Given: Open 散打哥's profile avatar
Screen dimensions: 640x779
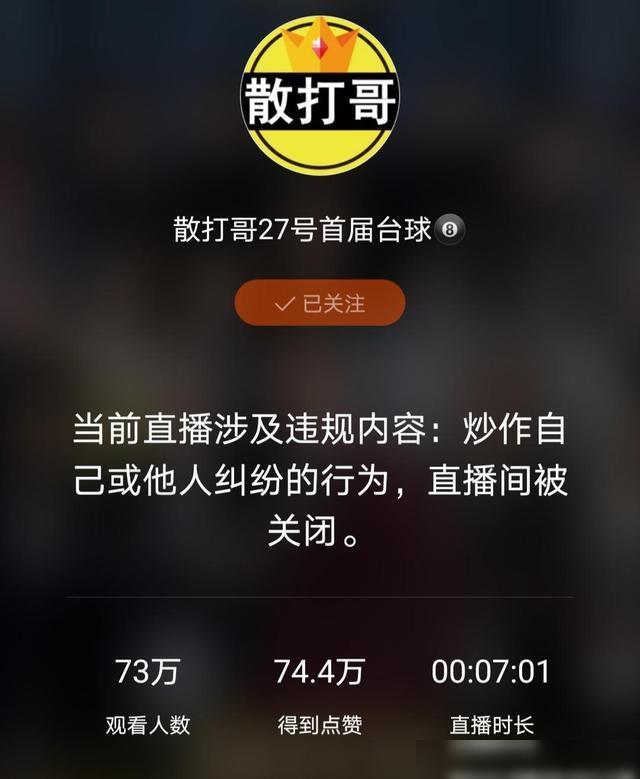Looking at the screenshot, I should 320,97.
